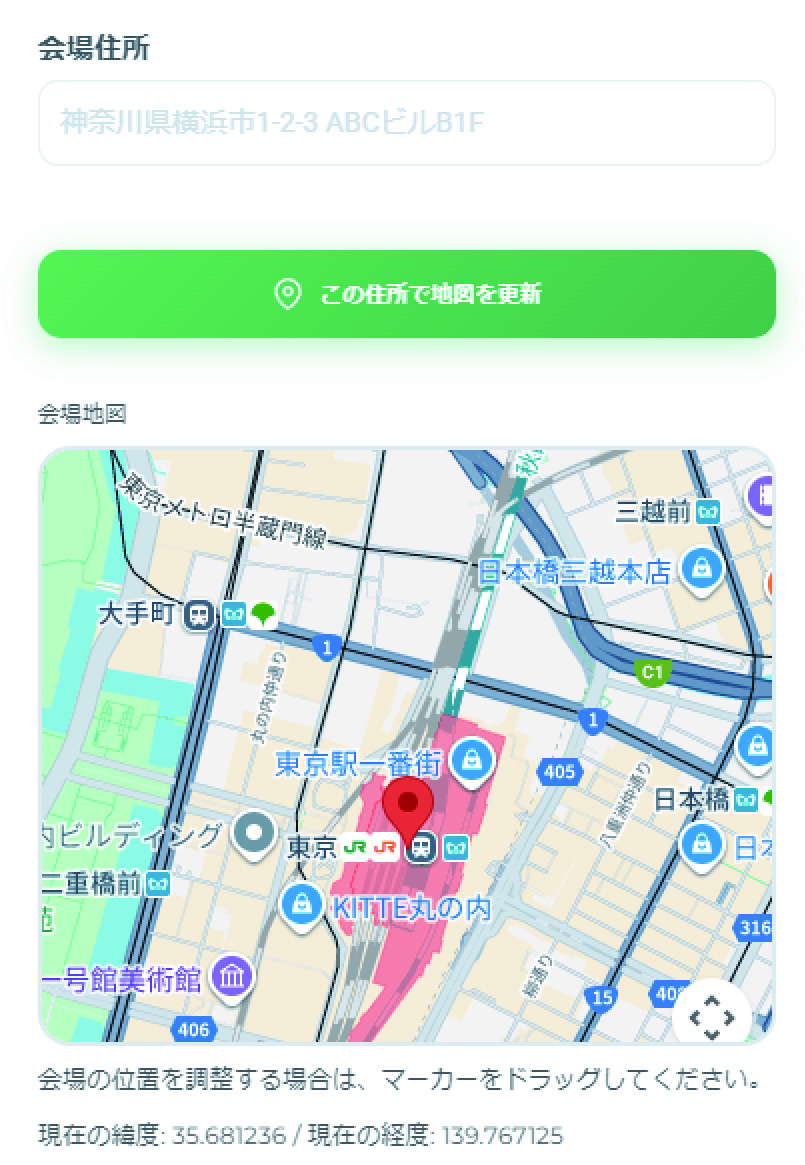The width and height of the screenshot is (805, 1165).
Task: Select 日本橋三越本店 pin on the map
Action: pos(702,568)
